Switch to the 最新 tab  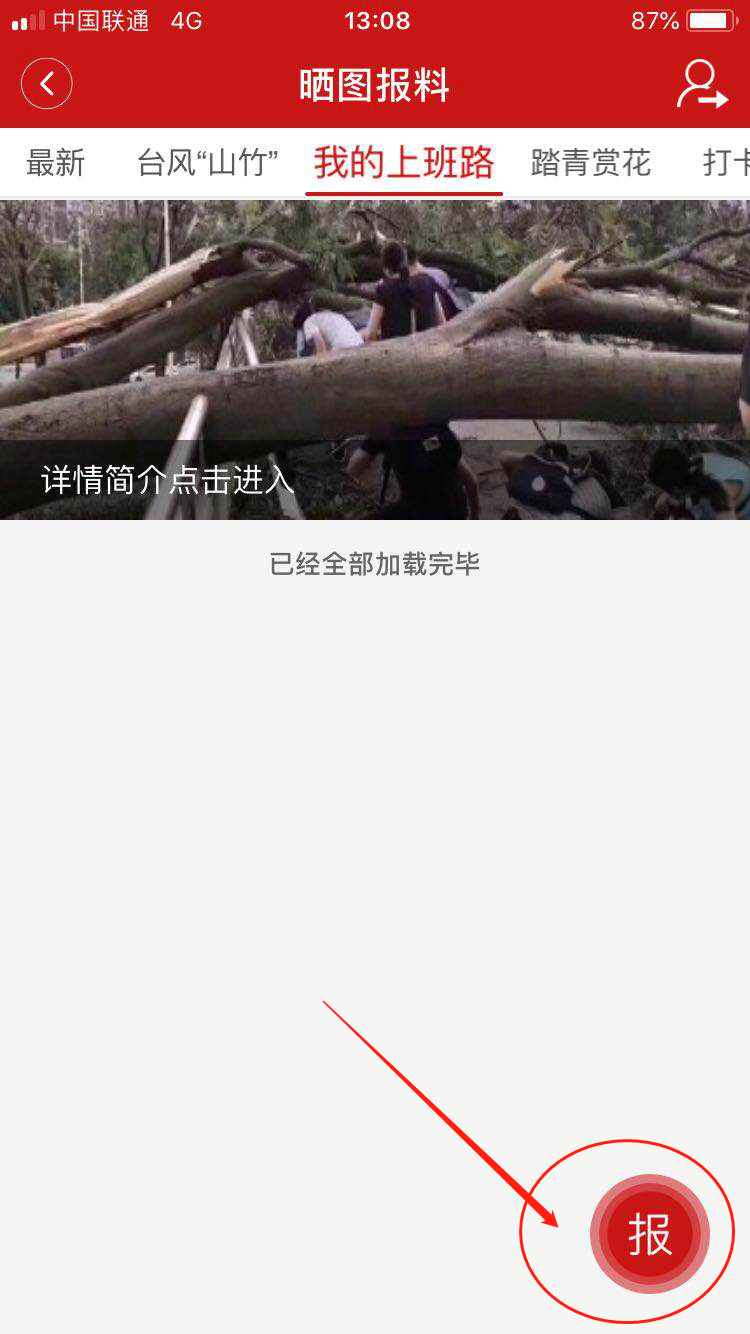[56, 163]
